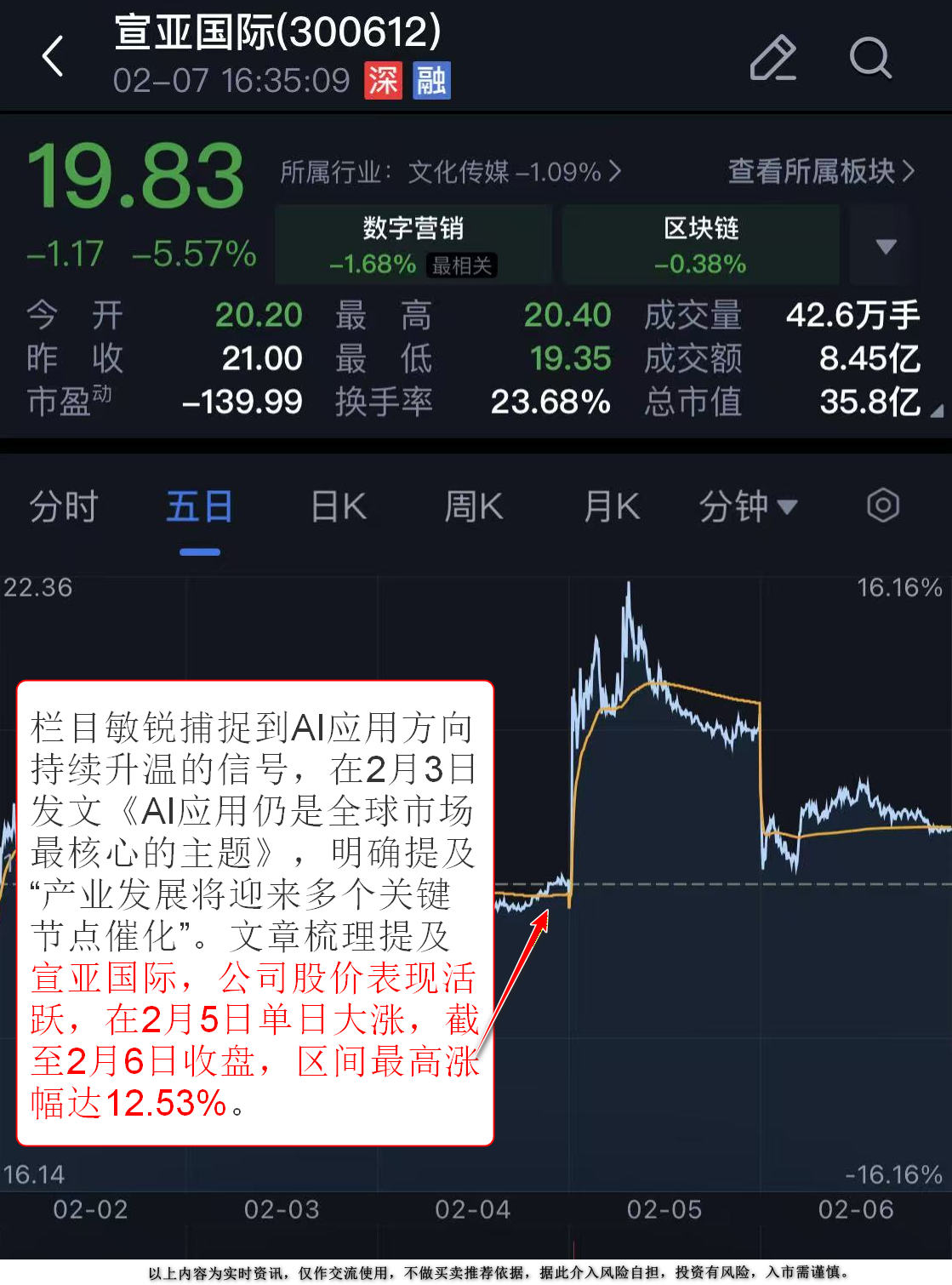Open the 数字营销 sector chip
Viewport: 952px width, 1285px height.
pyautogui.click(x=413, y=244)
